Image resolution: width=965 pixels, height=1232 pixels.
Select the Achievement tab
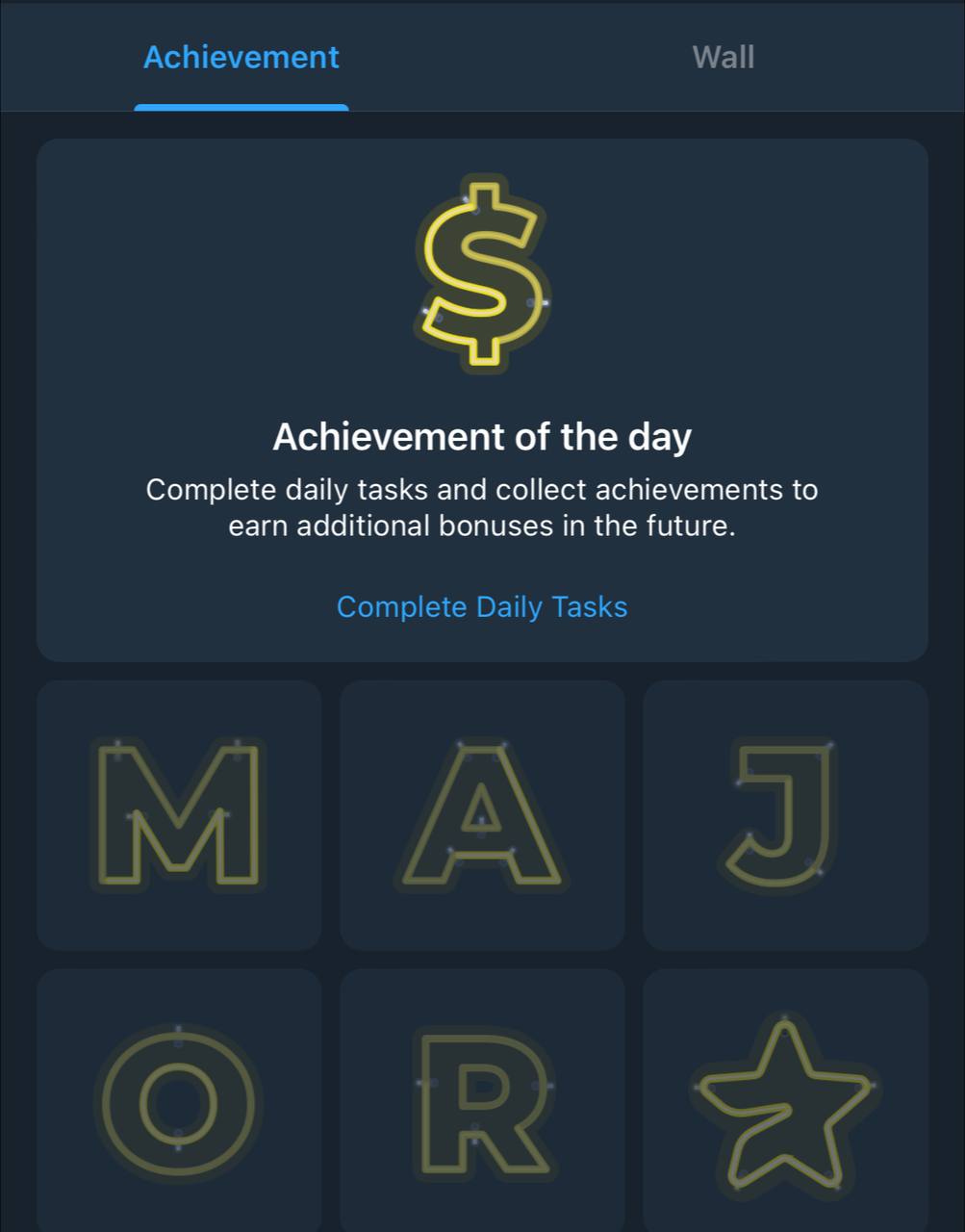coord(241,58)
